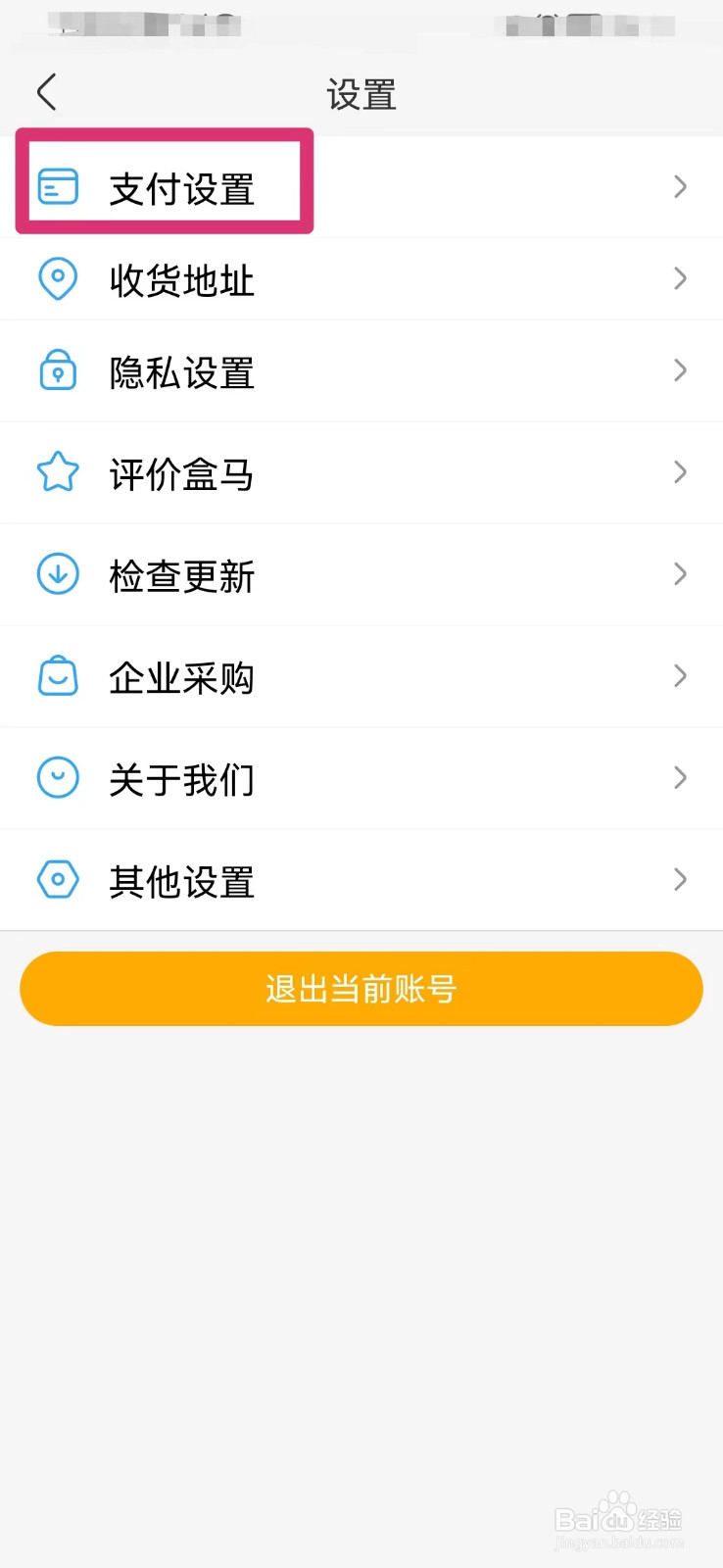Go back using the top-left arrow
Viewport: 723px width, 1568px height.
tap(46, 93)
